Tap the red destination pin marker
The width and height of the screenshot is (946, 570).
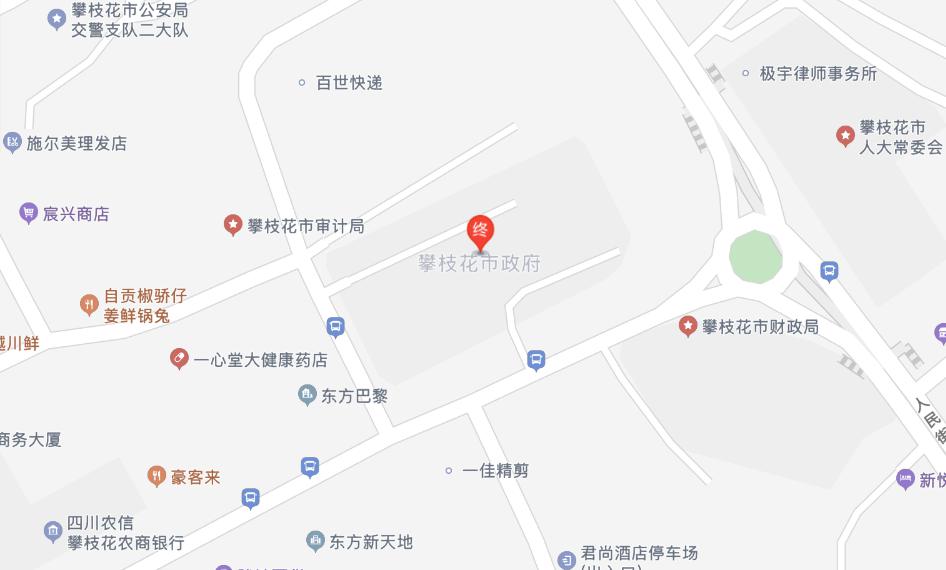[480, 232]
